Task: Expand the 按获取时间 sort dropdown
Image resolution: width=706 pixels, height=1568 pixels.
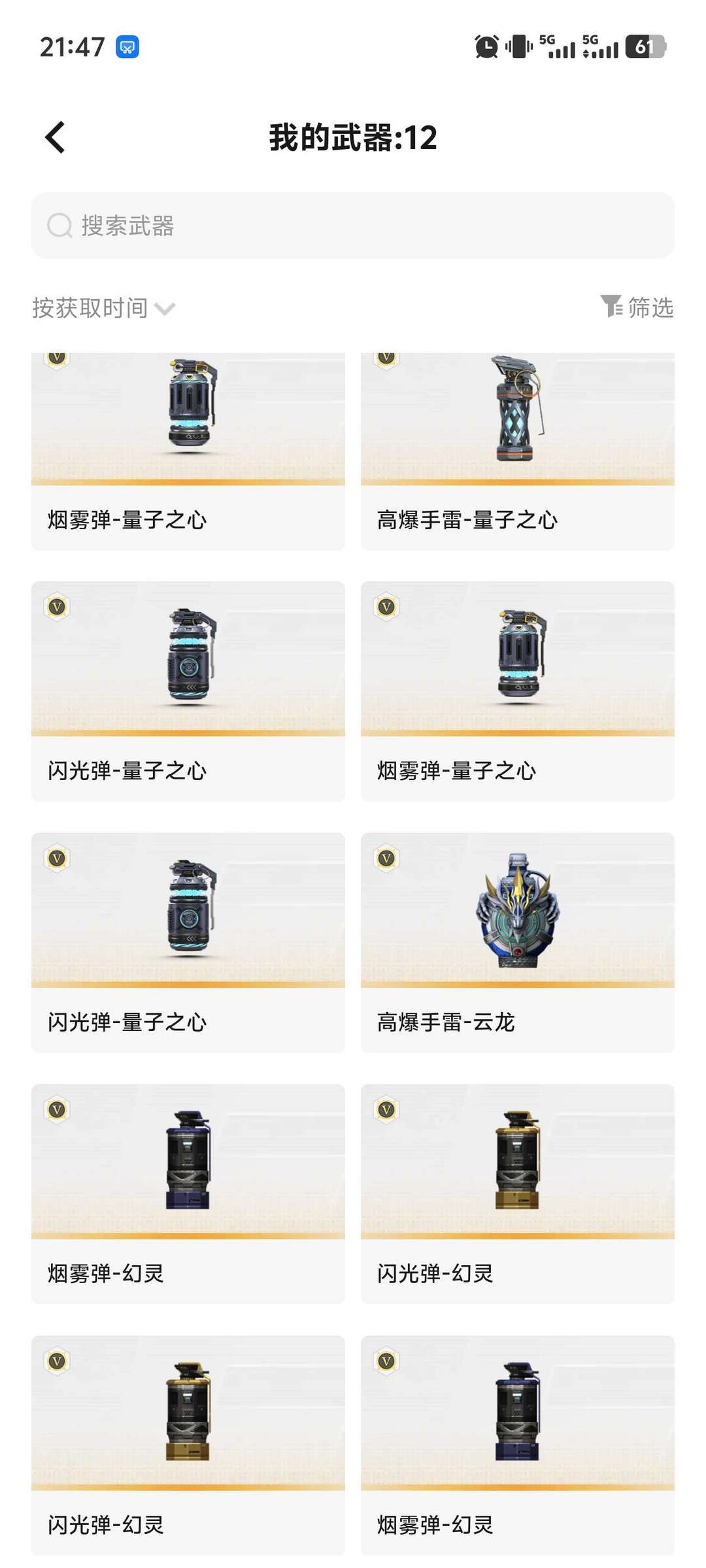Action: point(105,308)
